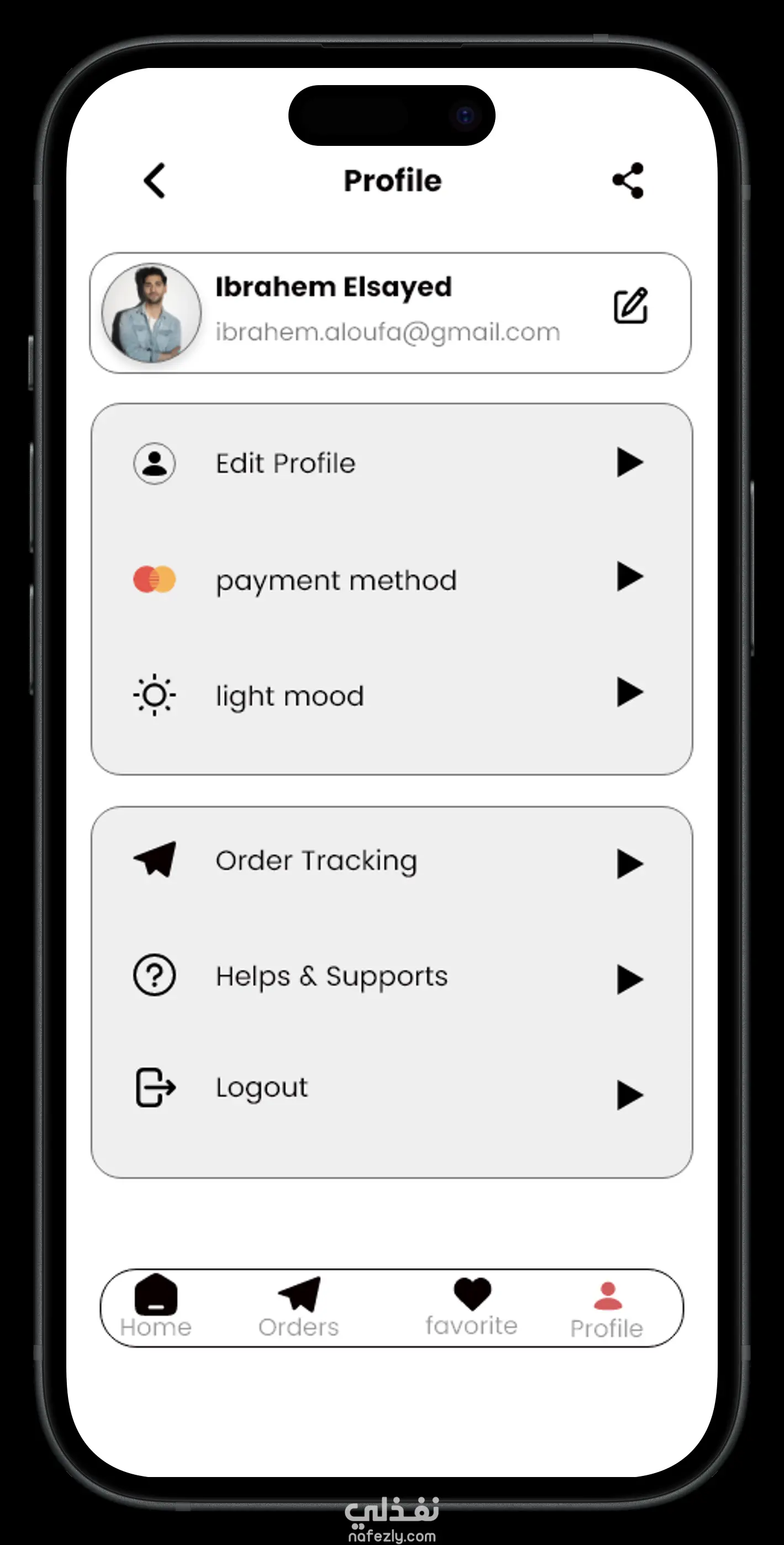Tap the Logout row
The height and width of the screenshot is (1545, 784).
tap(391, 1088)
